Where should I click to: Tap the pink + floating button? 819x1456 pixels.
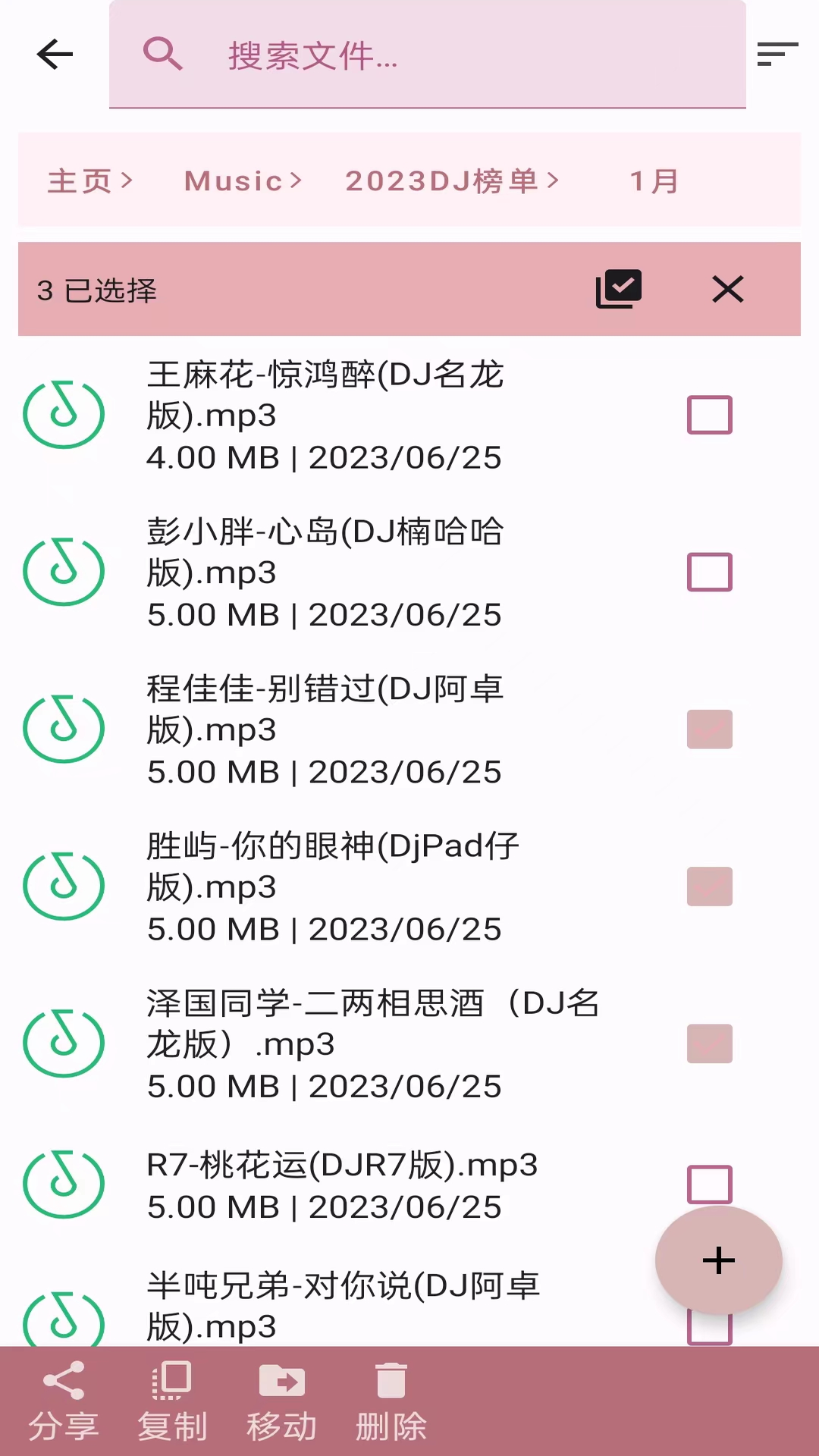click(x=718, y=1260)
